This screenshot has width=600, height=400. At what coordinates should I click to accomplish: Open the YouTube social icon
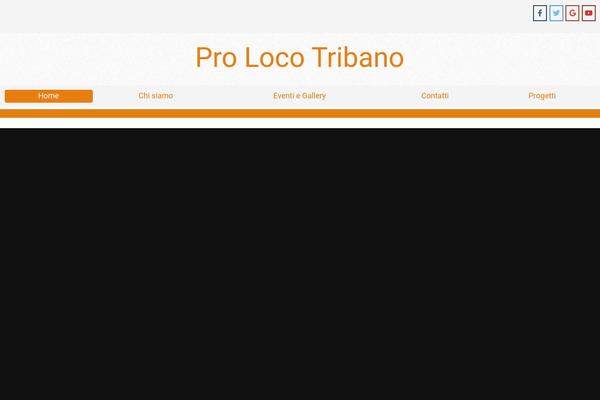click(588, 13)
